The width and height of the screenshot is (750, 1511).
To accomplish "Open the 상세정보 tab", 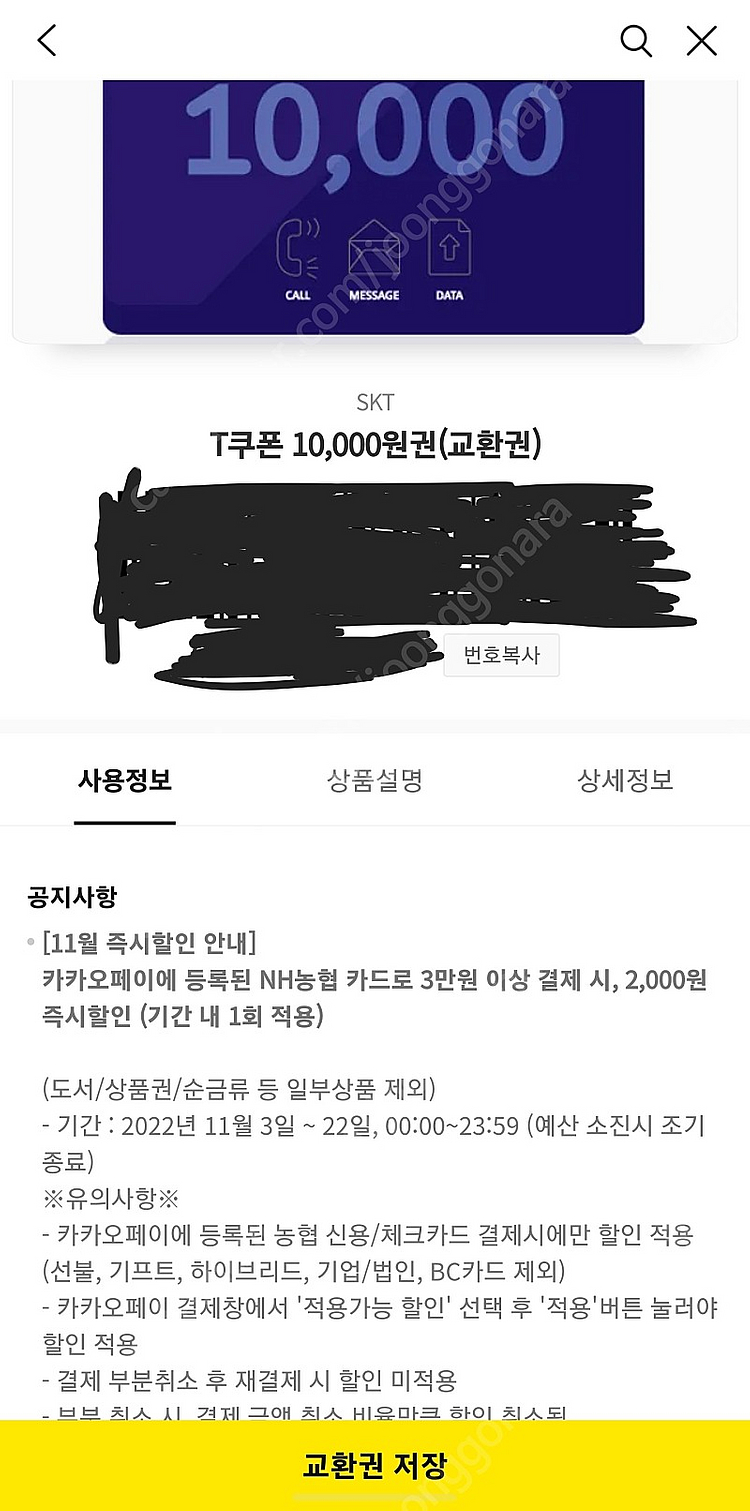I will point(623,781).
